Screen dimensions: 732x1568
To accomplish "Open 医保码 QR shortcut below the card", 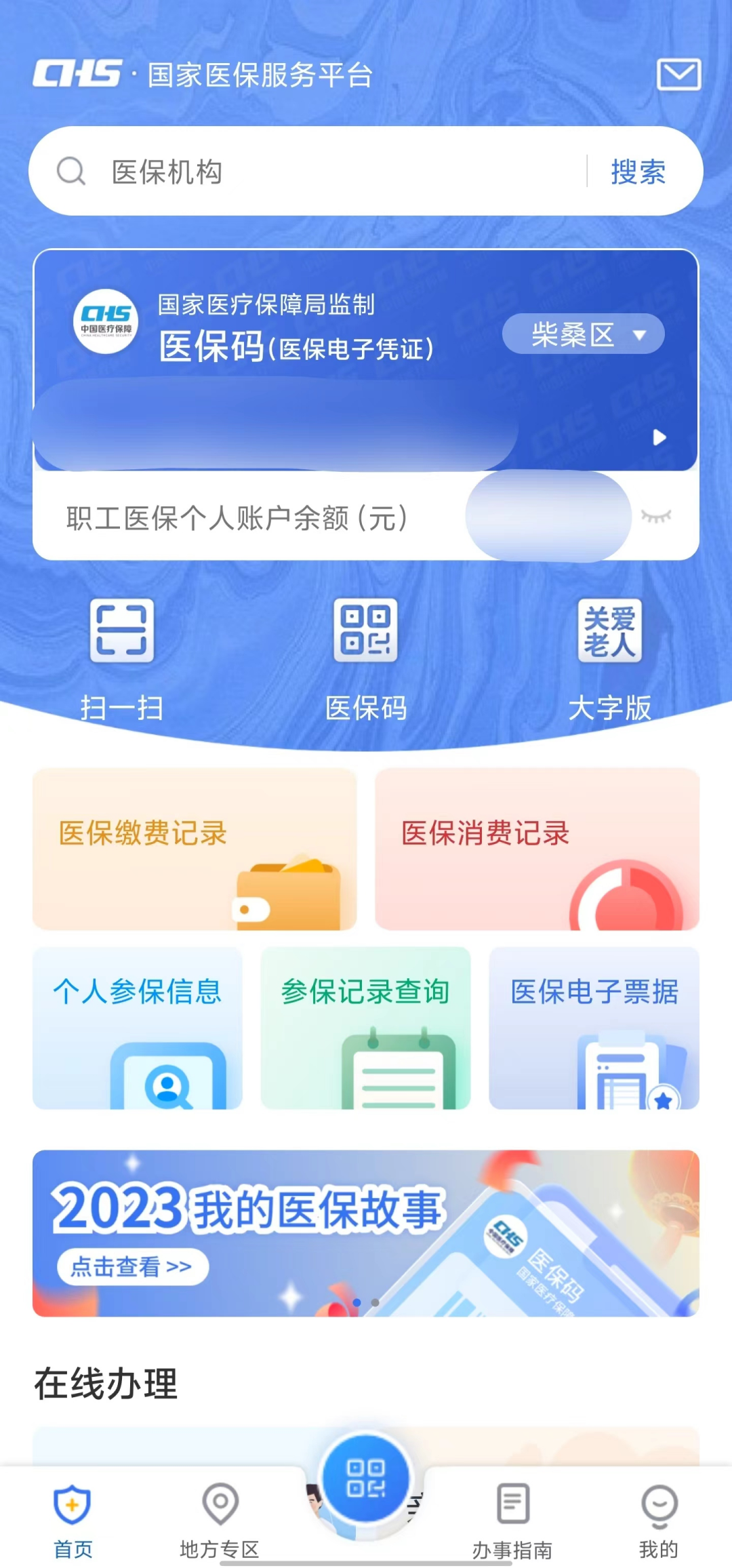I will coord(365,658).
